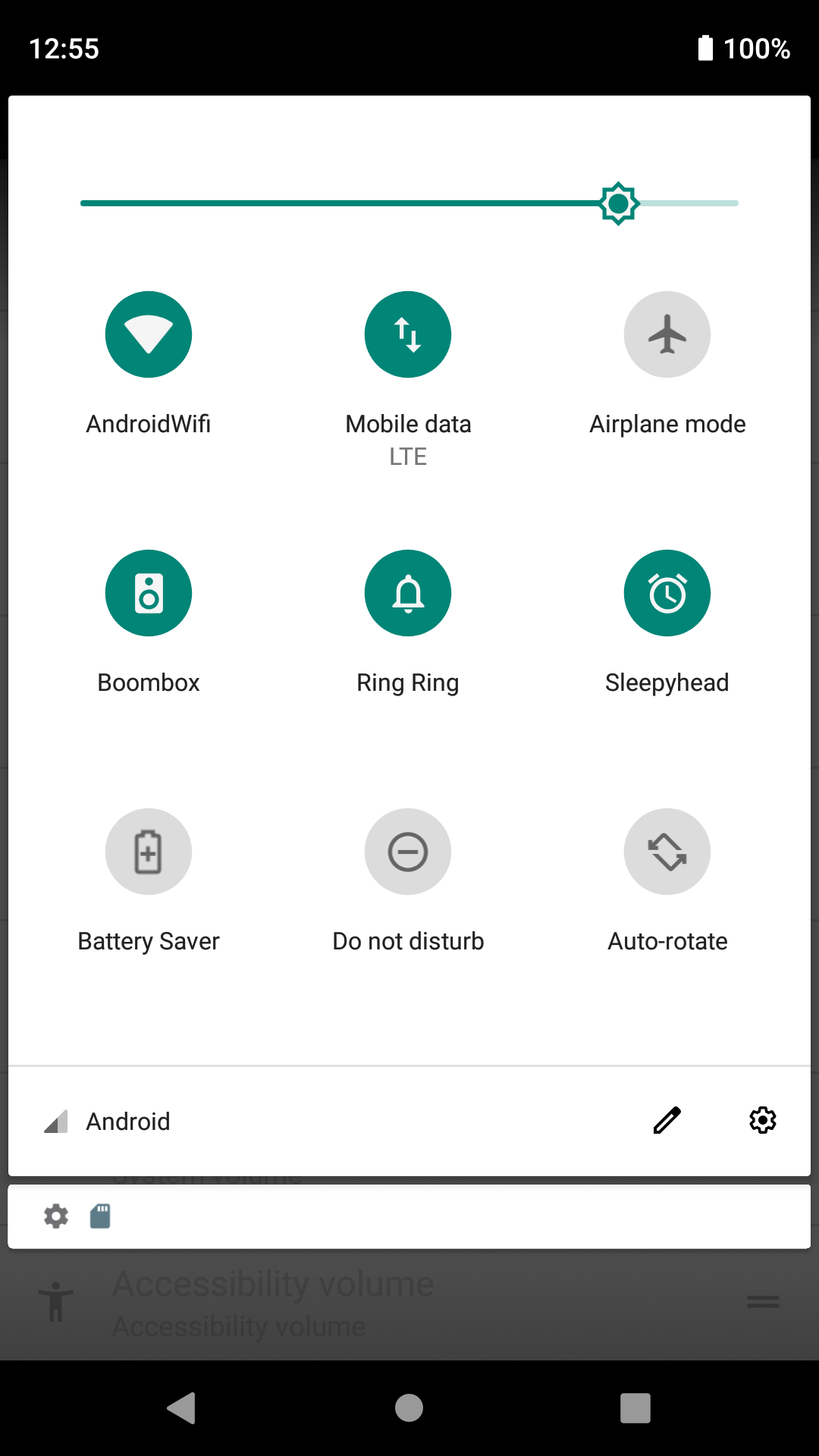Screen dimensions: 819x1456
Task: Enable Airplane mode
Action: coord(667,334)
